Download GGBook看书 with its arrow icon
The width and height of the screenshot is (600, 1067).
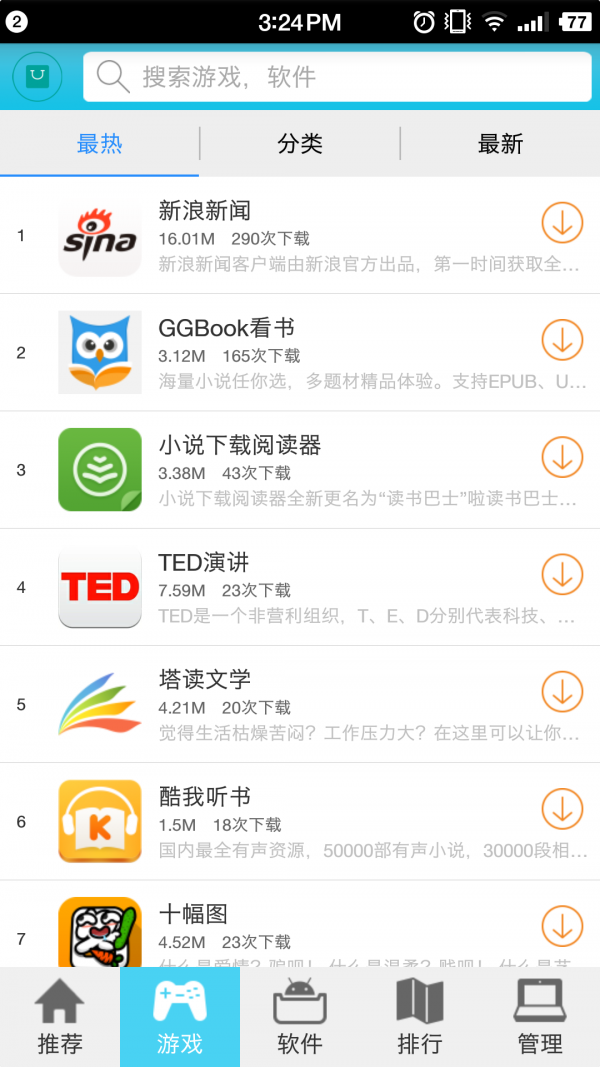tap(562, 340)
